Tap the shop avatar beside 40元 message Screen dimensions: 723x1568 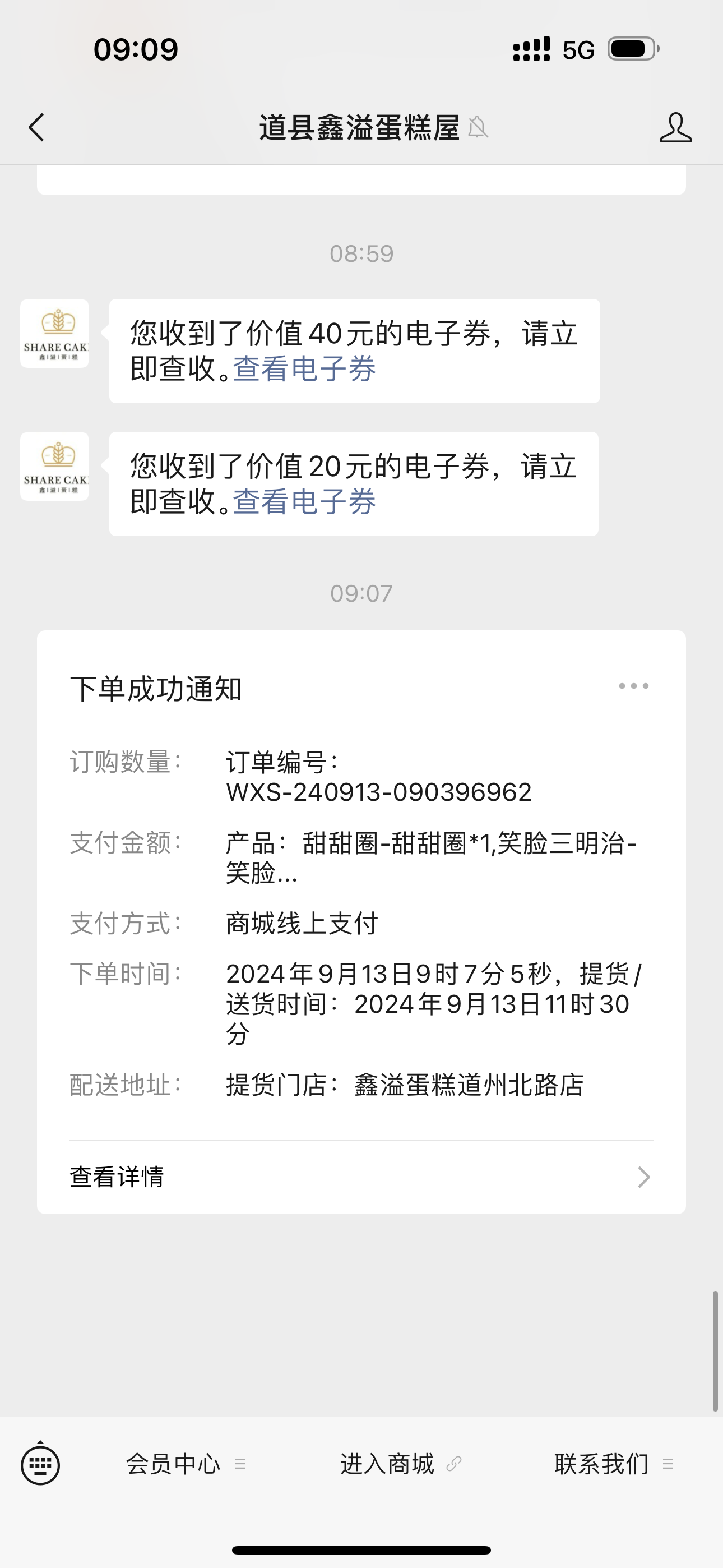[x=55, y=334]
